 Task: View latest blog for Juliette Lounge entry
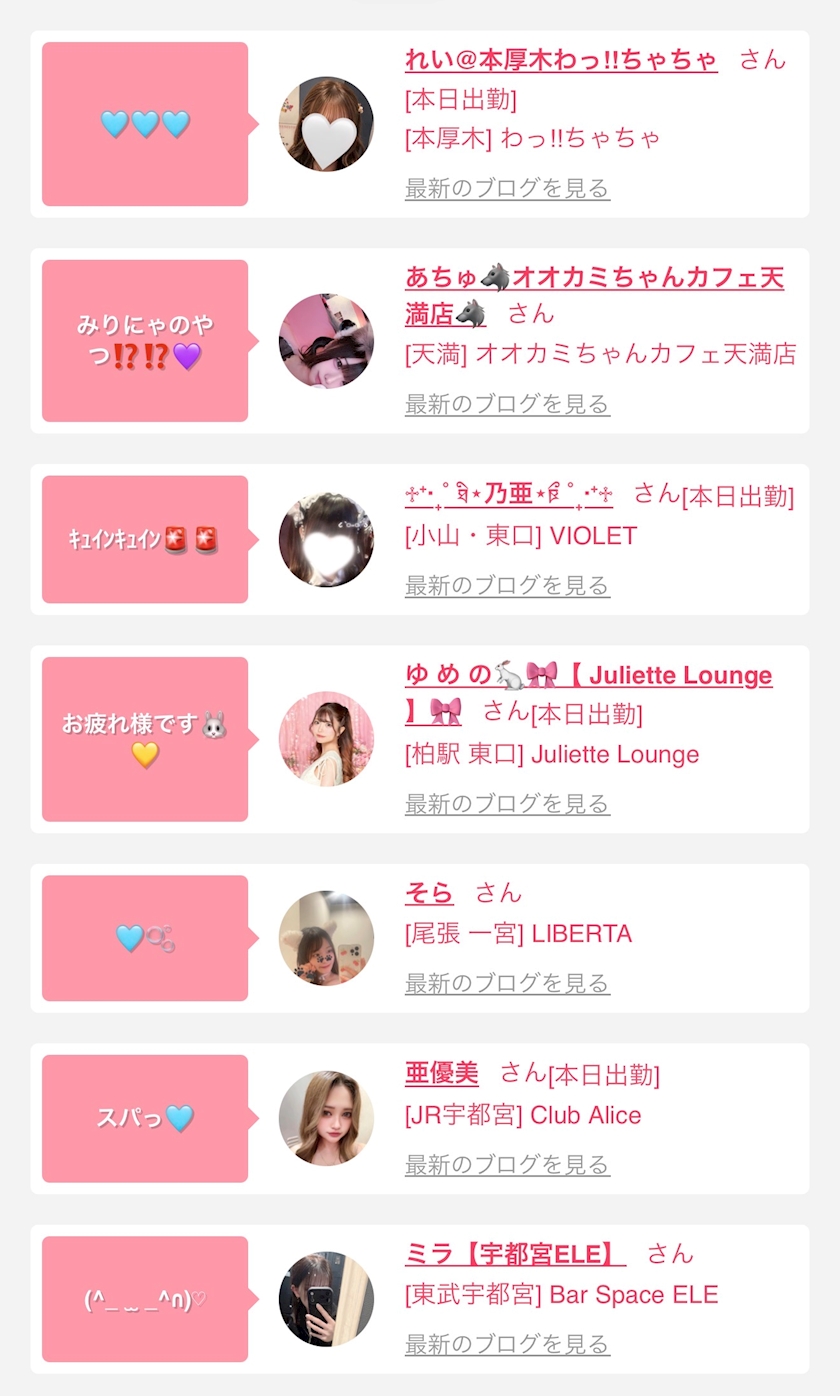[507, 803]
